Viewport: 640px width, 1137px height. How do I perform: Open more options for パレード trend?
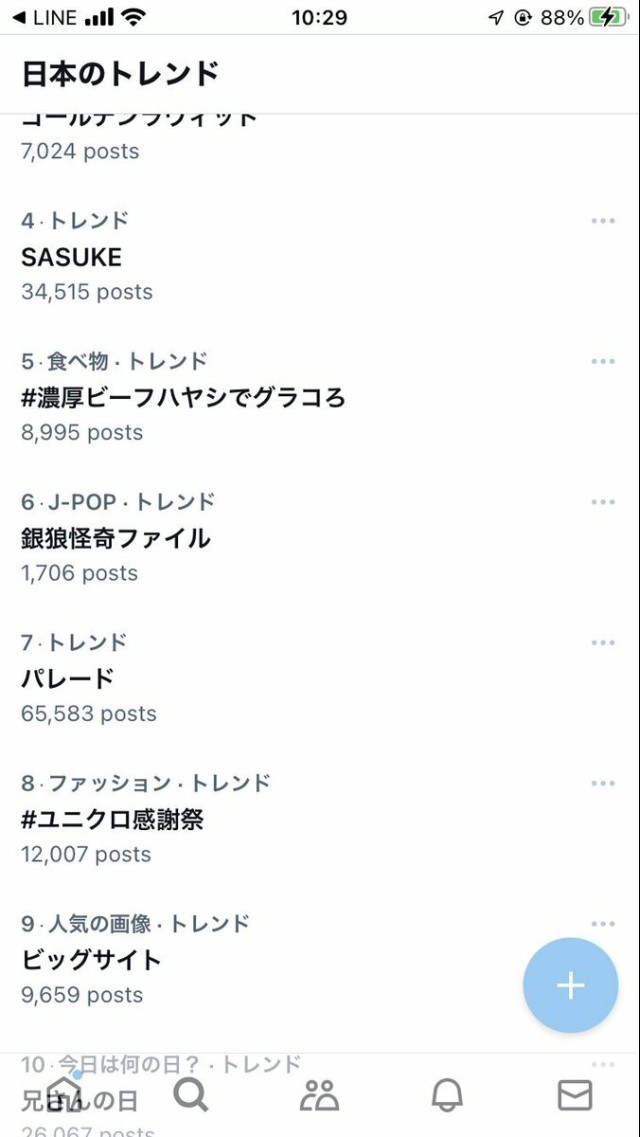coord(603,642)
